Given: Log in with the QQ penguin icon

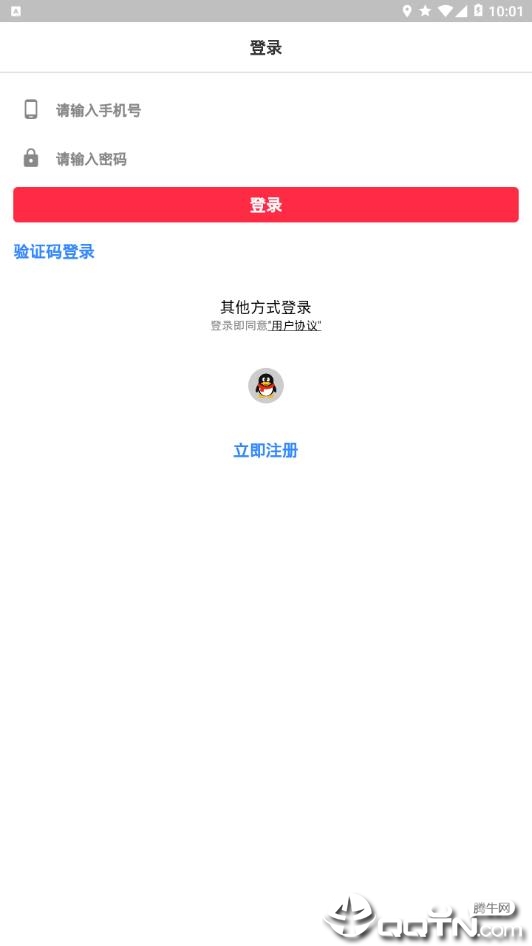Looking at the screenshot, I should [266, 386].
